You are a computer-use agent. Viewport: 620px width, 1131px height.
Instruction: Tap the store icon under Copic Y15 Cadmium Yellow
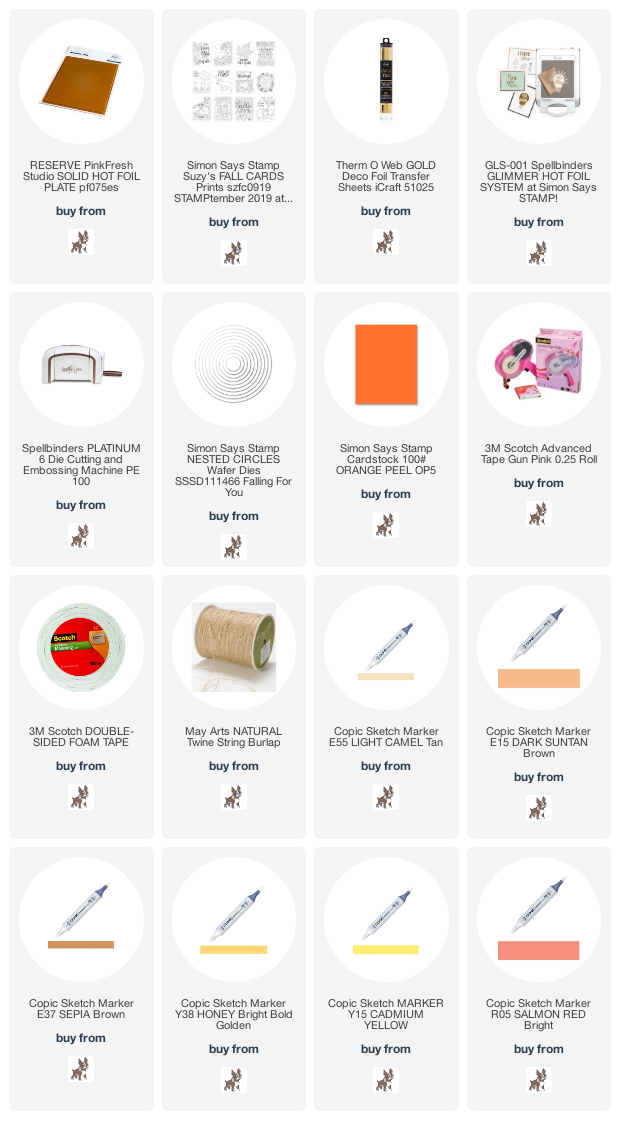coord(386,1080)
